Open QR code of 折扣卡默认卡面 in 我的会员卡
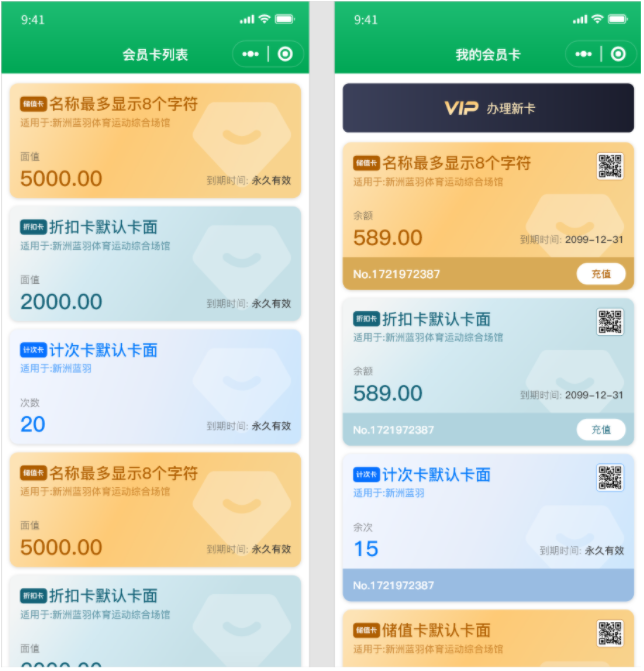Viewport: 644px width, 671px height. 610,322
